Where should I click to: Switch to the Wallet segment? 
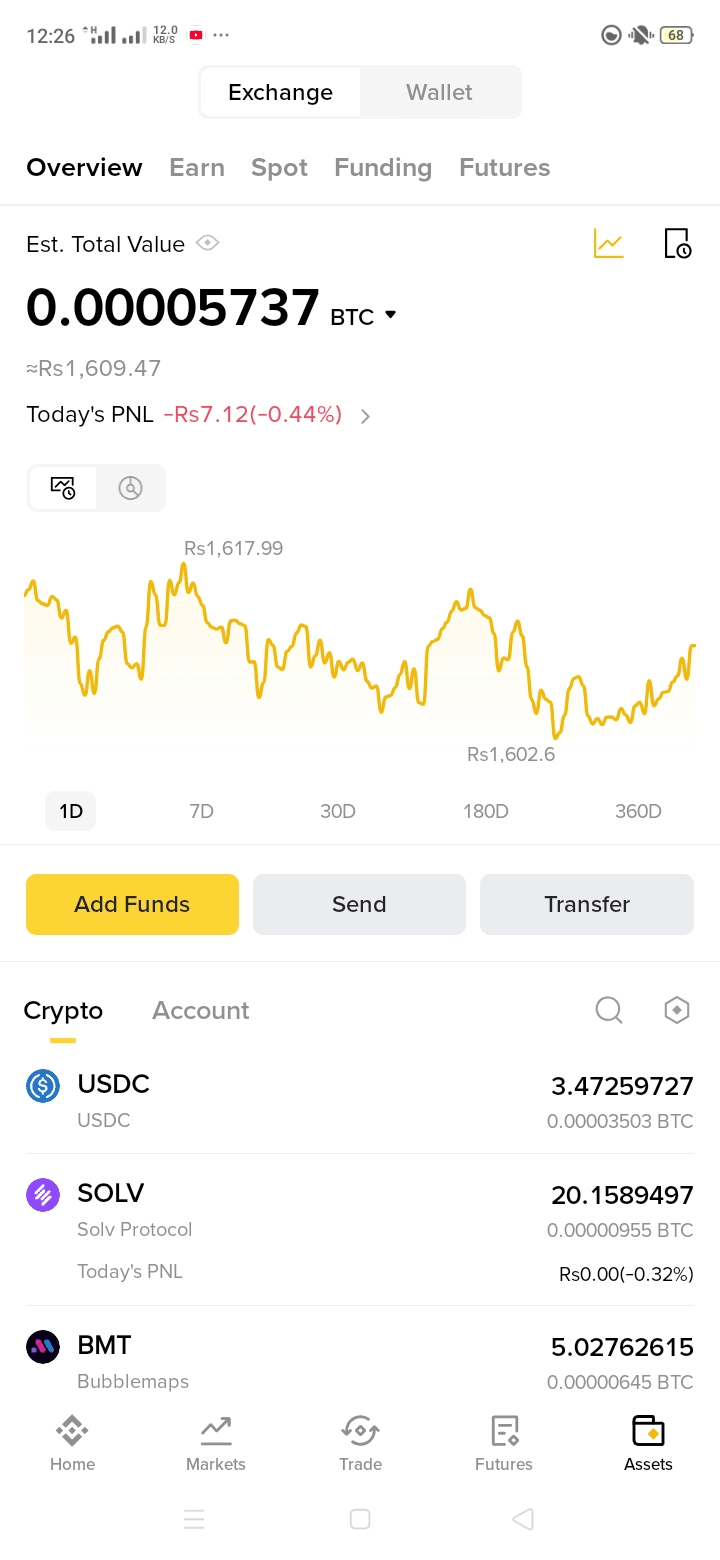tap(439, 92)
